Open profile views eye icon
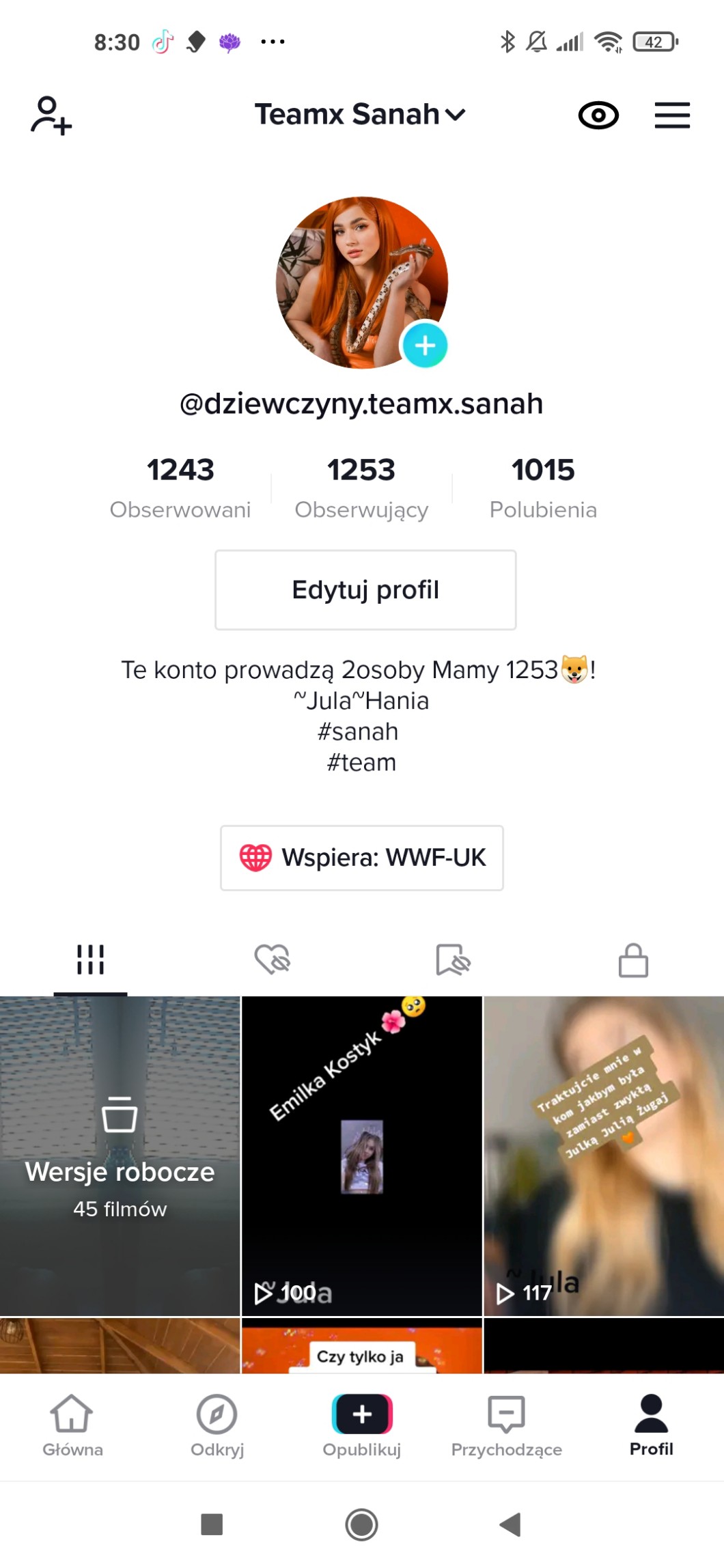 click(x=598, y=115)
